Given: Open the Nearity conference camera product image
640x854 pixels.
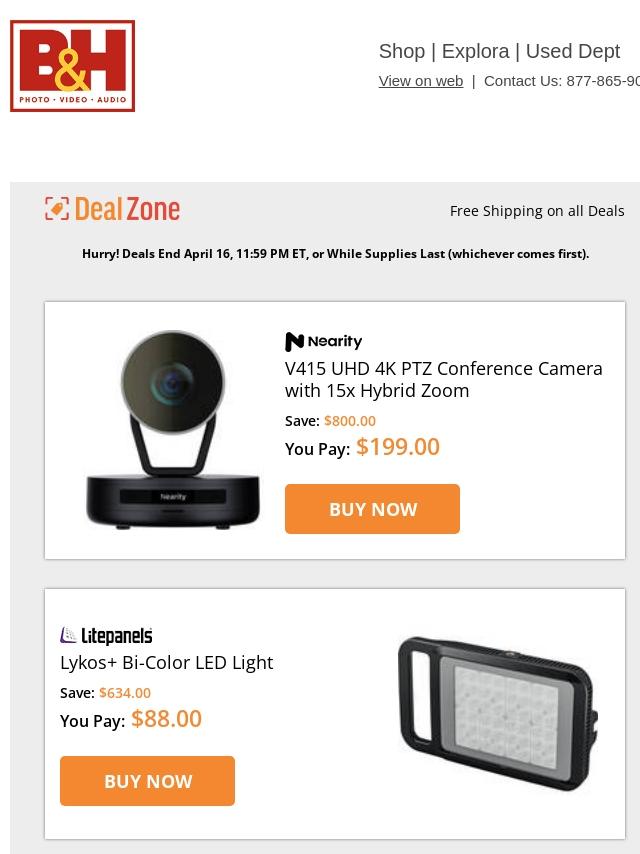Looking at the screenshot, I should (x=172, y=429).
